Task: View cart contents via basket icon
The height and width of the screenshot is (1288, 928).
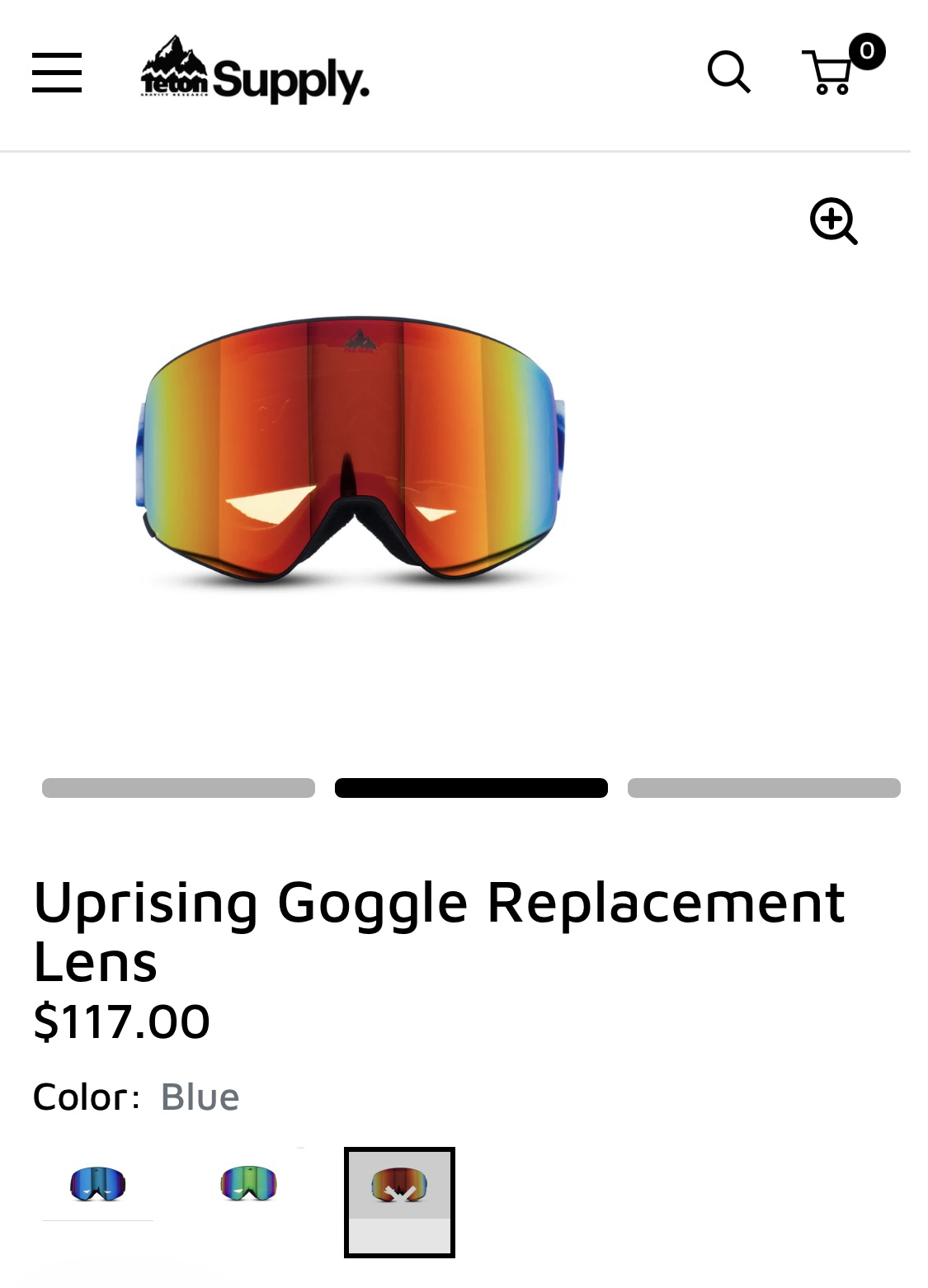Action: click(828, 76)
